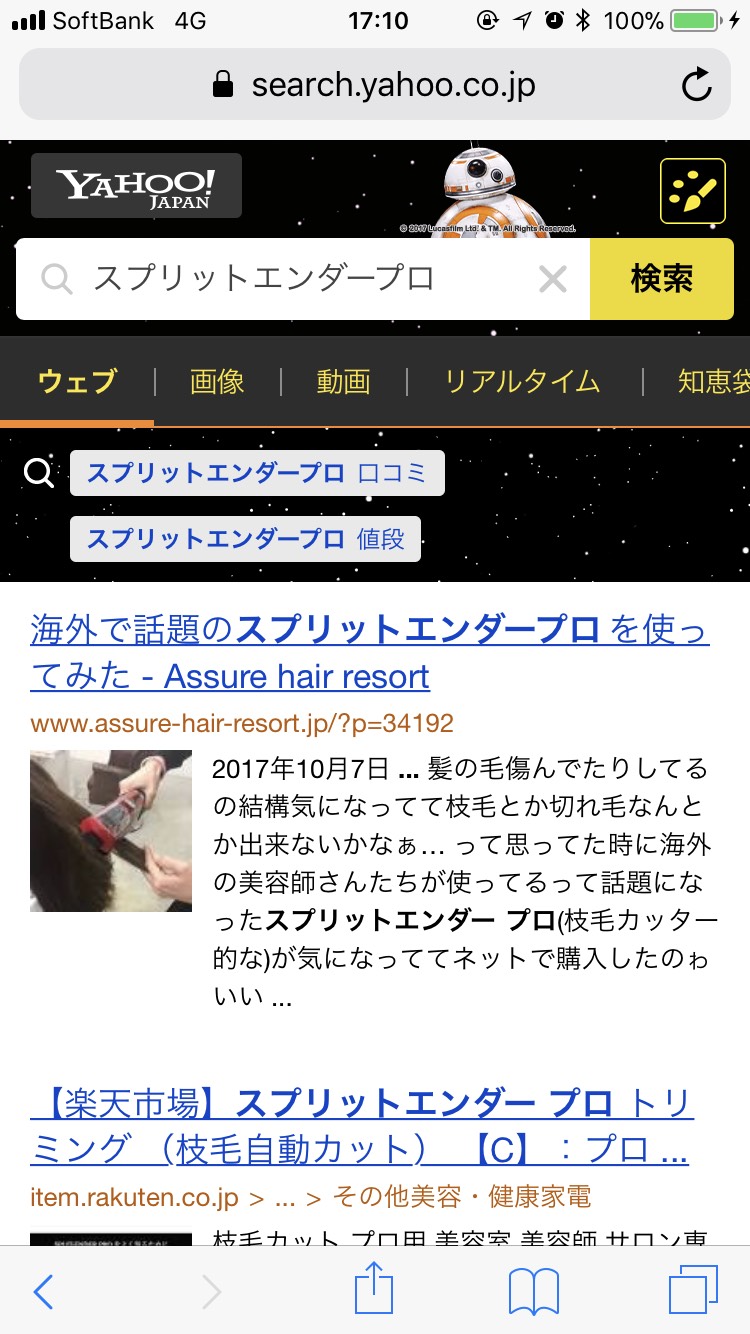Select the スプリットエンダープロ 口コミ suggestion
This screenshot has width=750, height=1334.
click(257, 473)
